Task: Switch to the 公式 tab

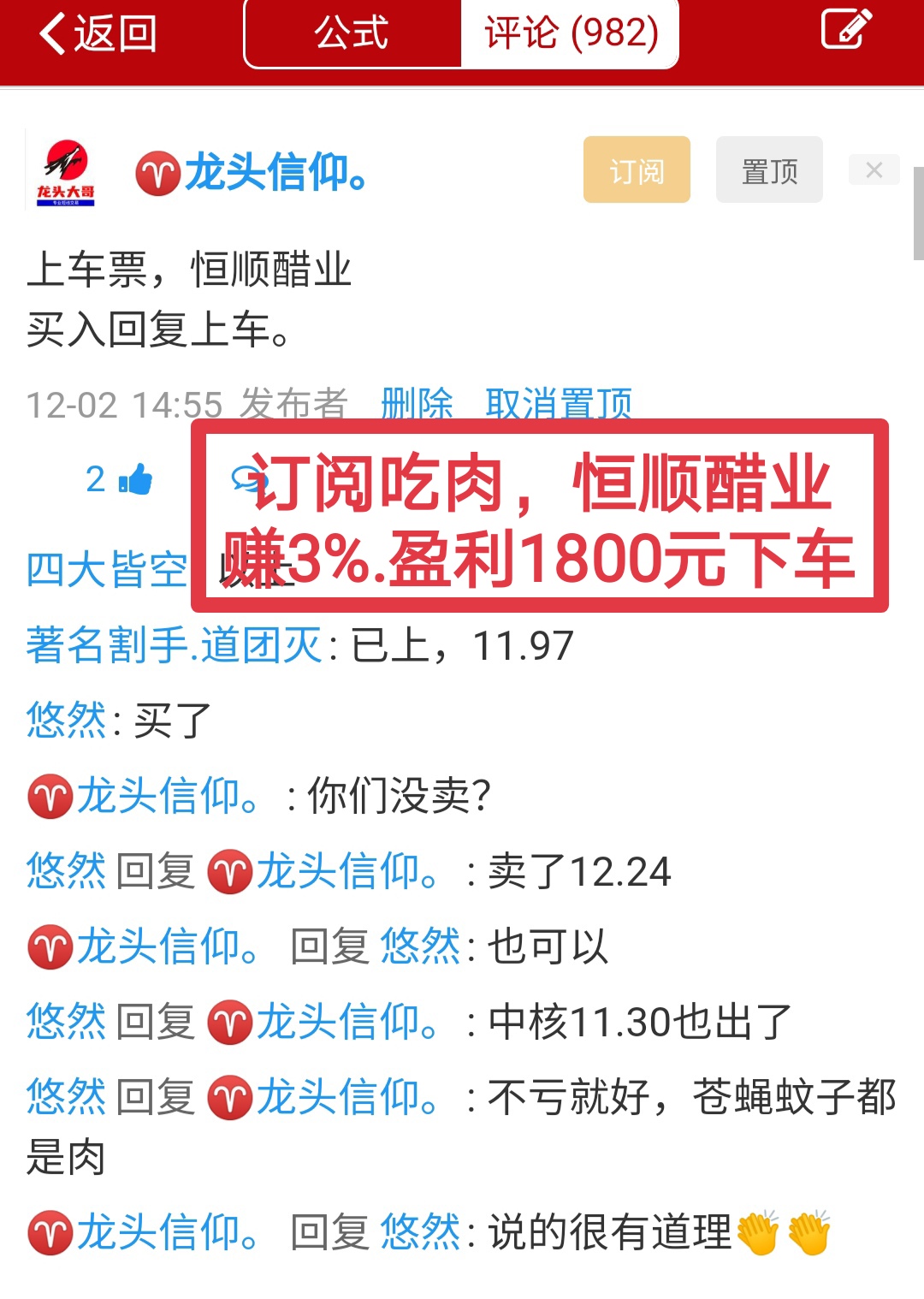Action: coord(352,34)
